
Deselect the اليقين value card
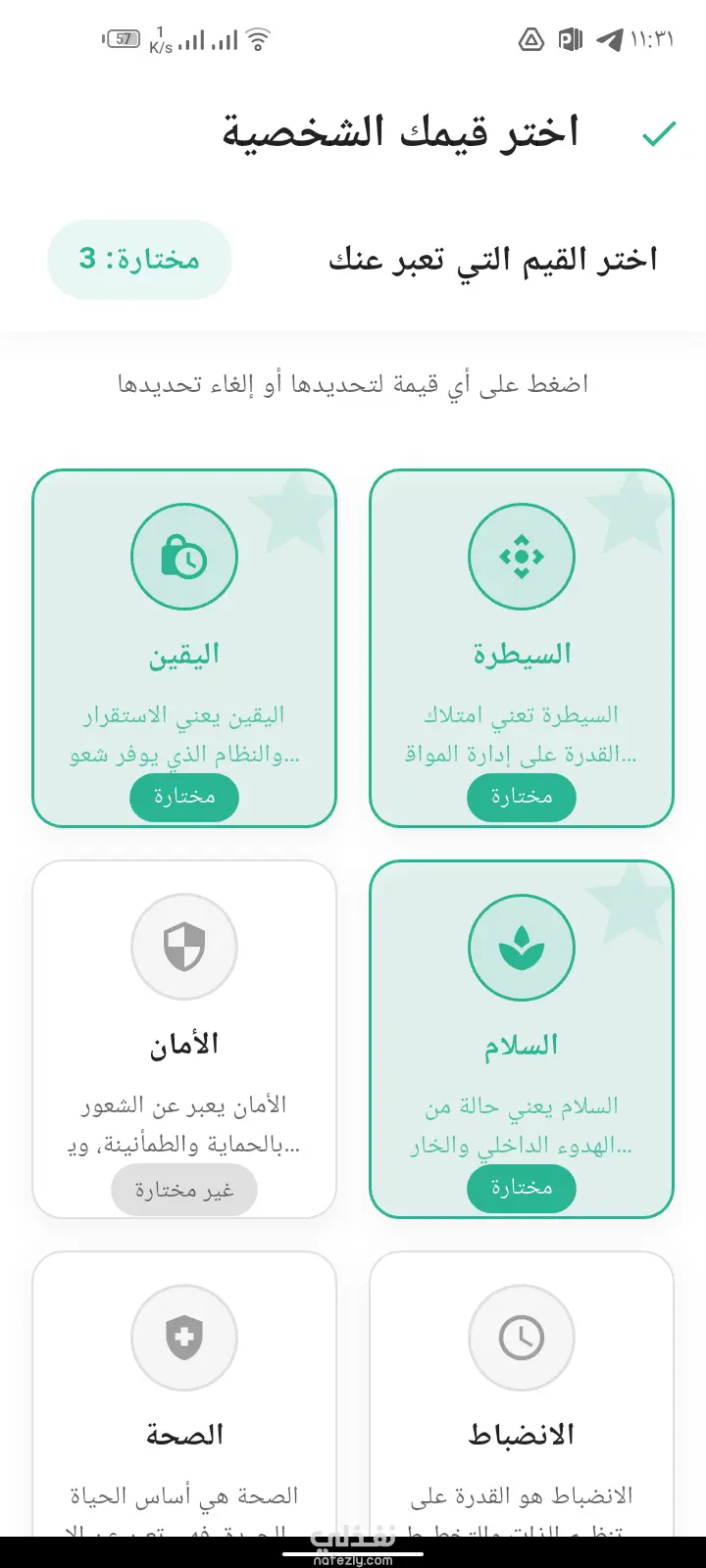pyautogui.click(x=184, y=648)
